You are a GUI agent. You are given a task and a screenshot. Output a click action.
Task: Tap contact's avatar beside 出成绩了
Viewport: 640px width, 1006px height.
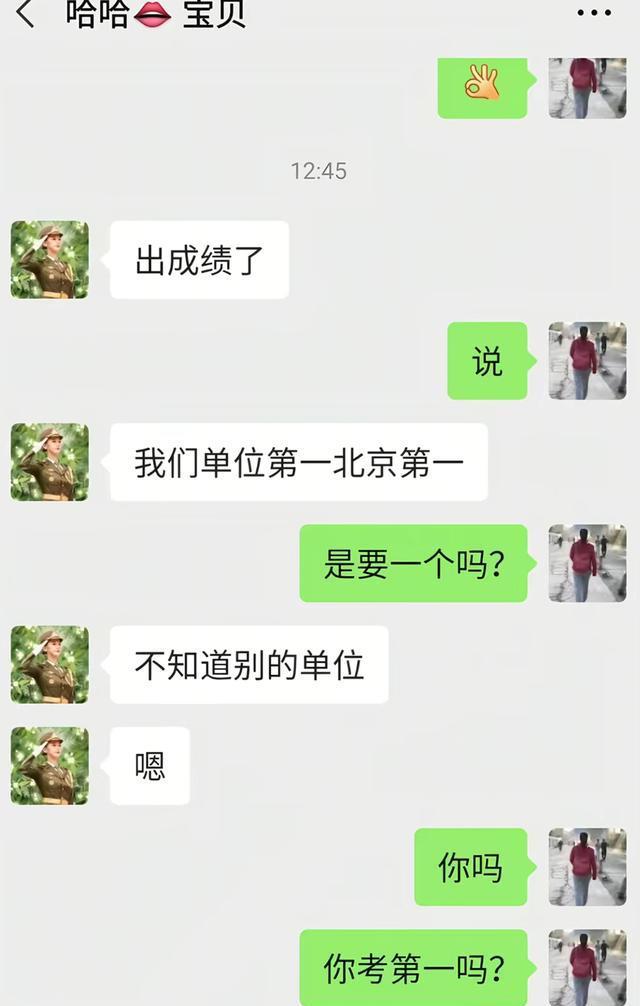50,260
